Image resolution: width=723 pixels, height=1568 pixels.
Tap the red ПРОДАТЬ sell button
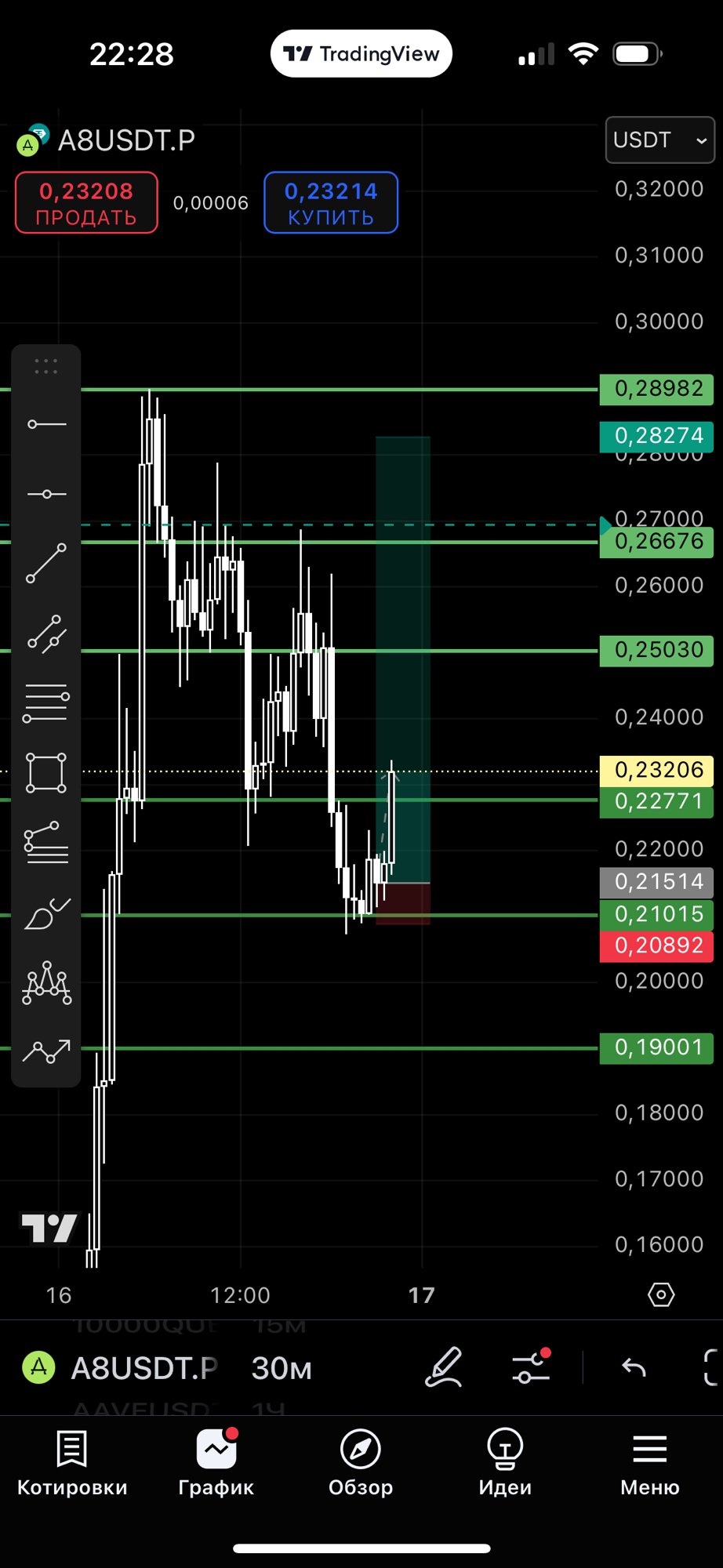[x=86, y=203]
